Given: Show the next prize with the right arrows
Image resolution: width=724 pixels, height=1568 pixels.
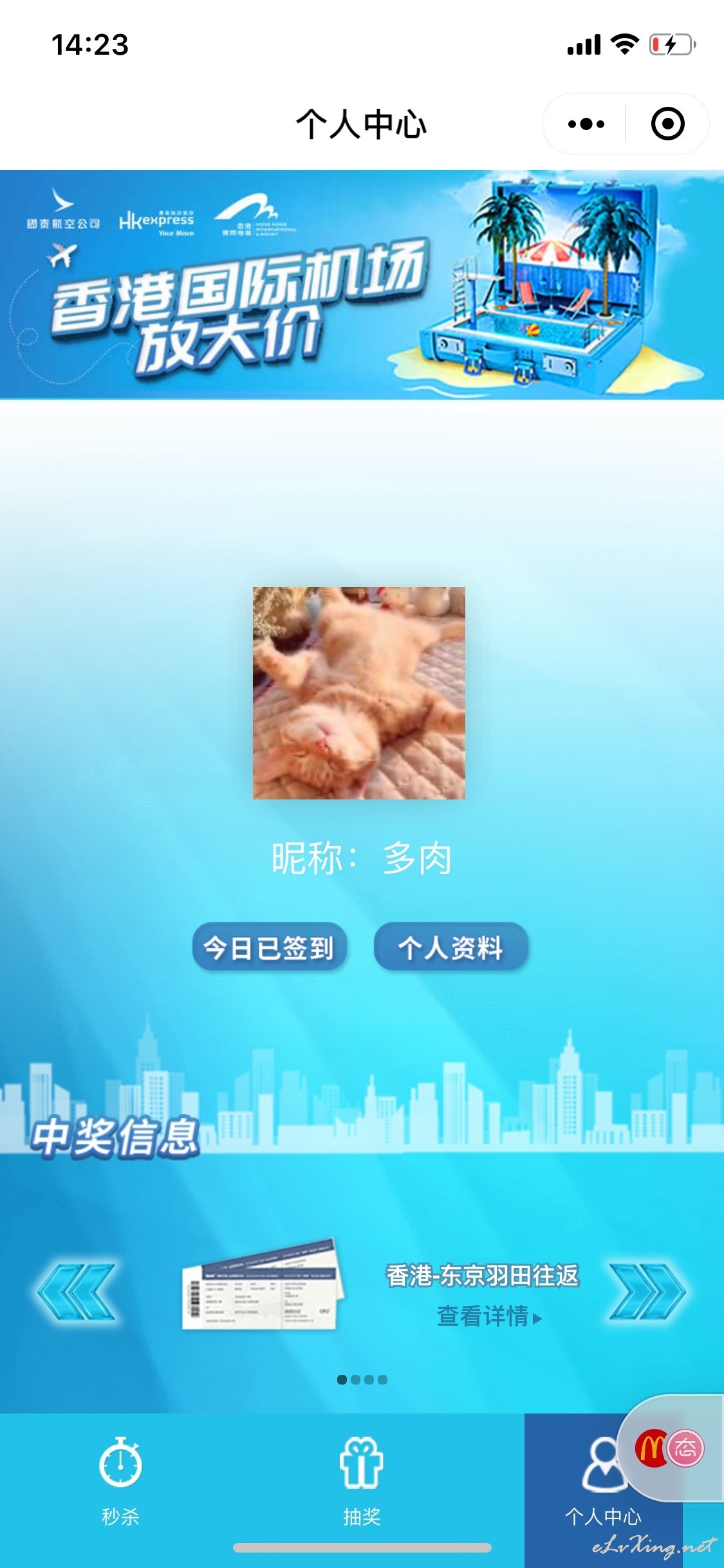Looking at the screenshot, I should (647, 1292).
